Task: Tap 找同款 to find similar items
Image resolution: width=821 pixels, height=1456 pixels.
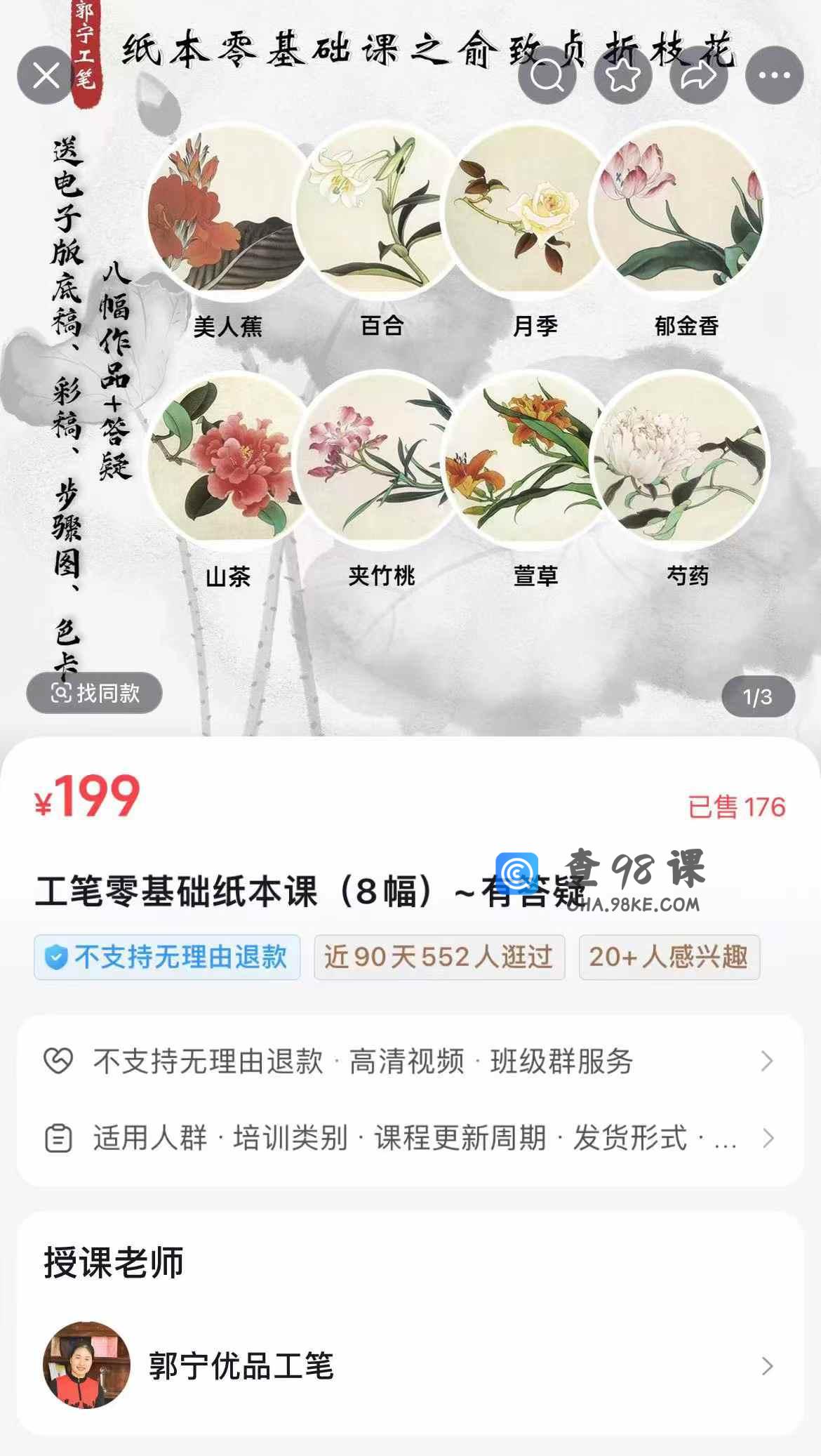Action: pos(95,694)
